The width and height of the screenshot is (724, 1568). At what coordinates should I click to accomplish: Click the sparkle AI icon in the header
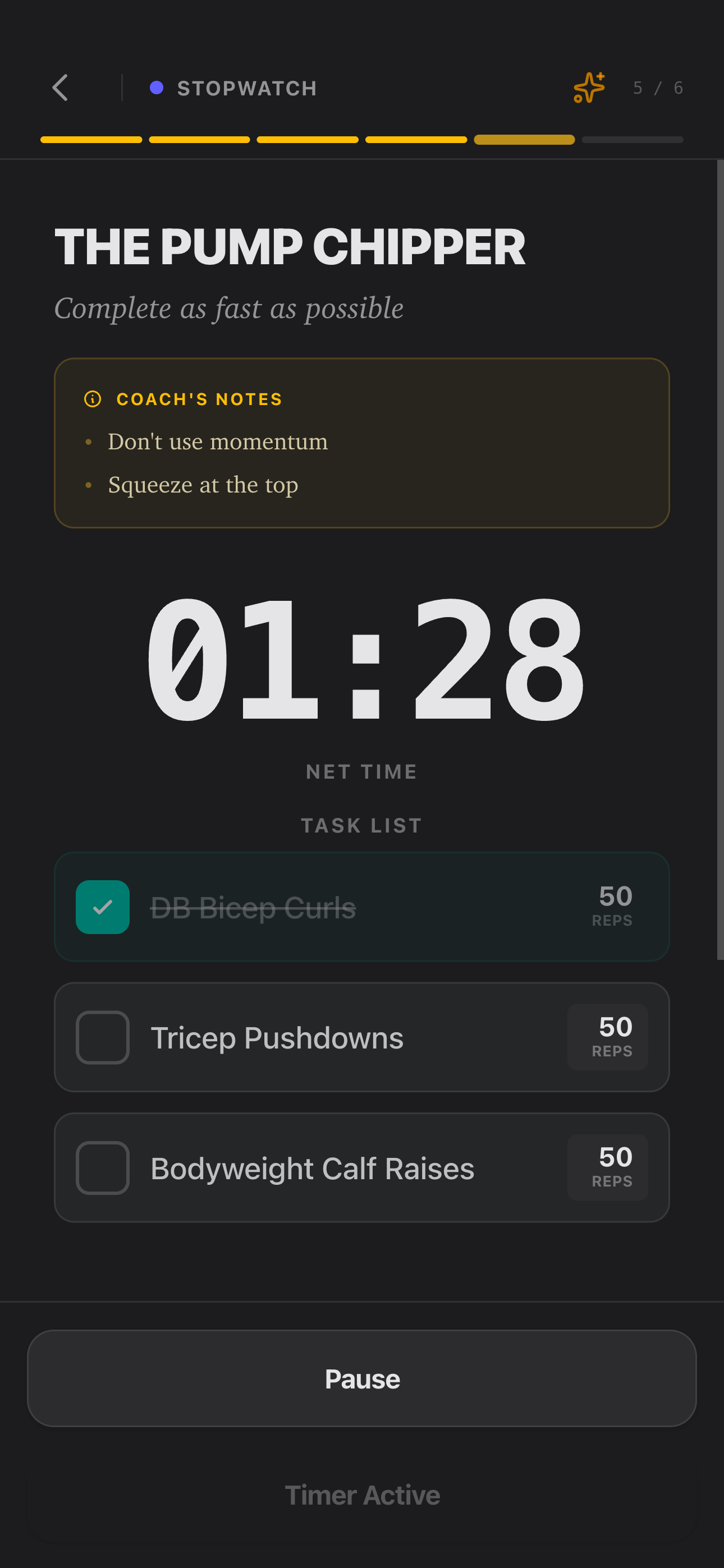click(x=588, y=88)
